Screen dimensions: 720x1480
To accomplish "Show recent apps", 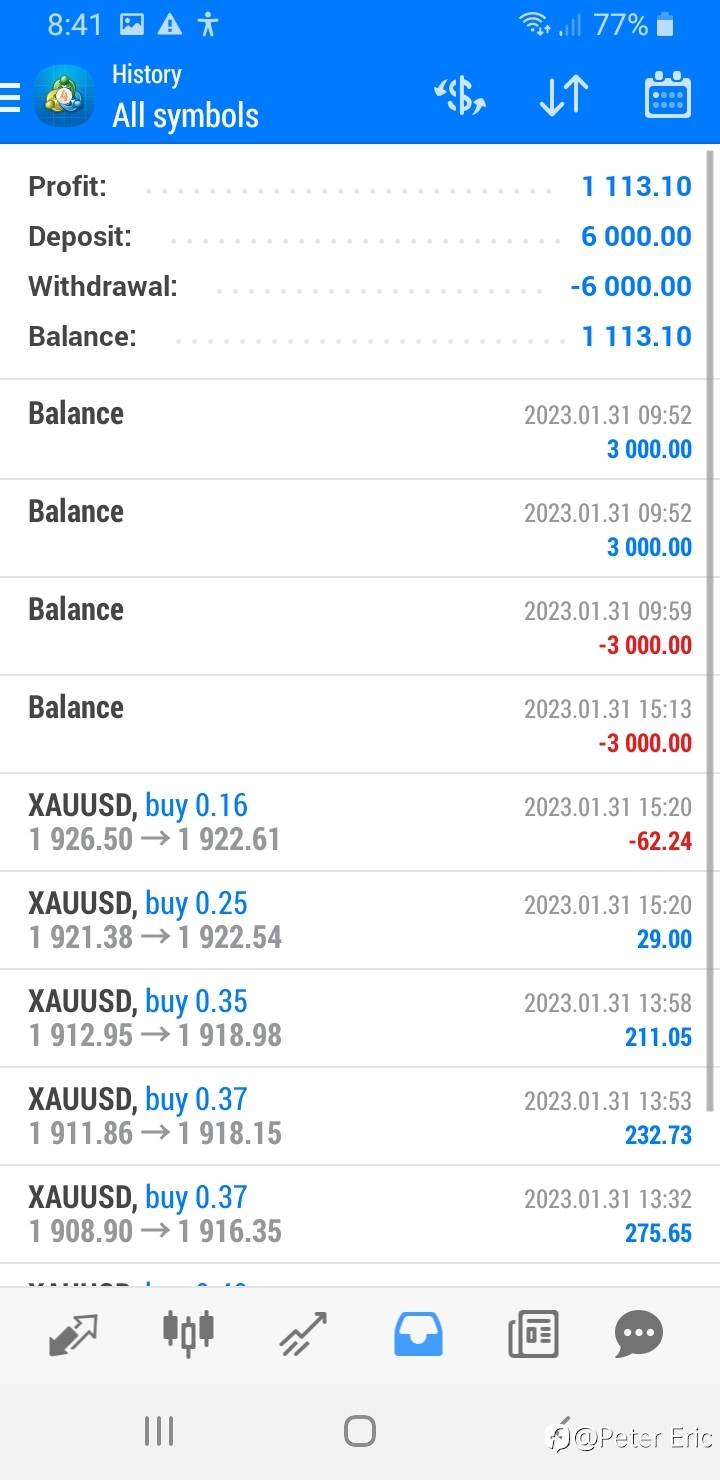I will point(159,1431).
